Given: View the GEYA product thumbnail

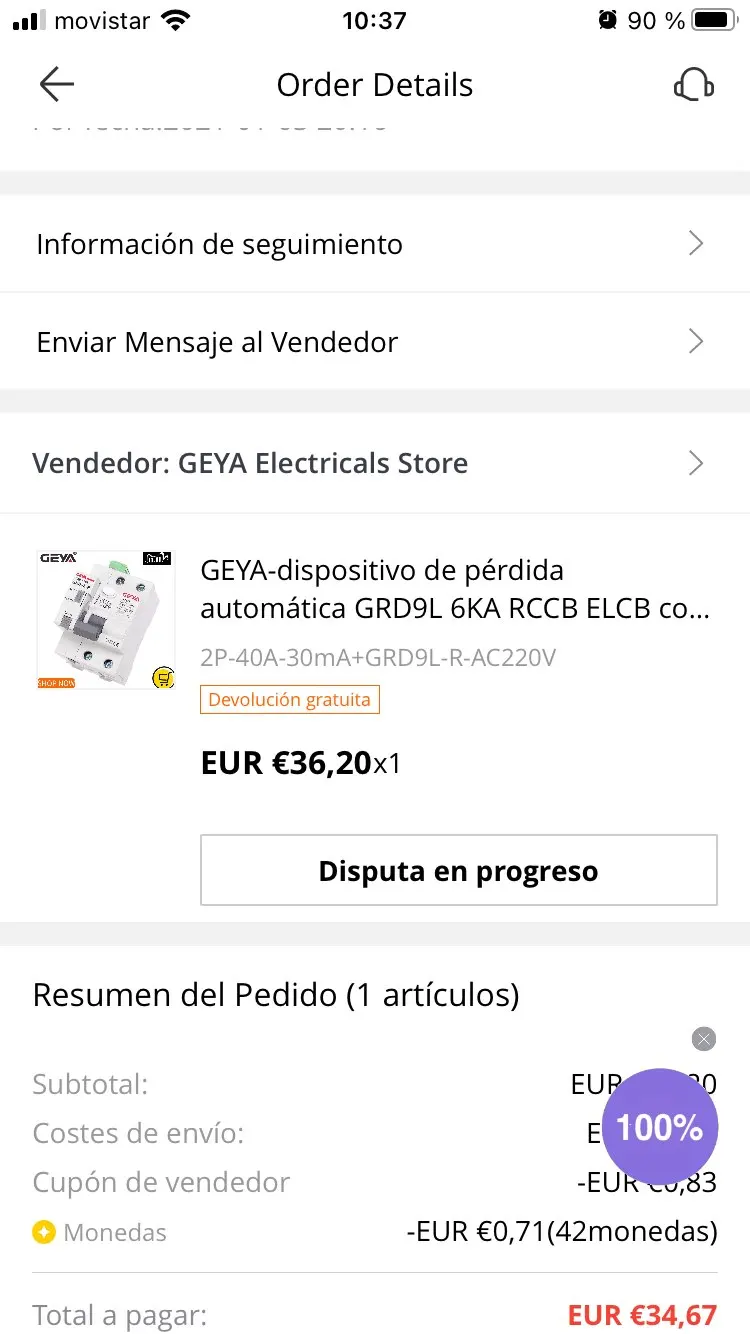Looking at the screenshot, I should tap(106, 619).
